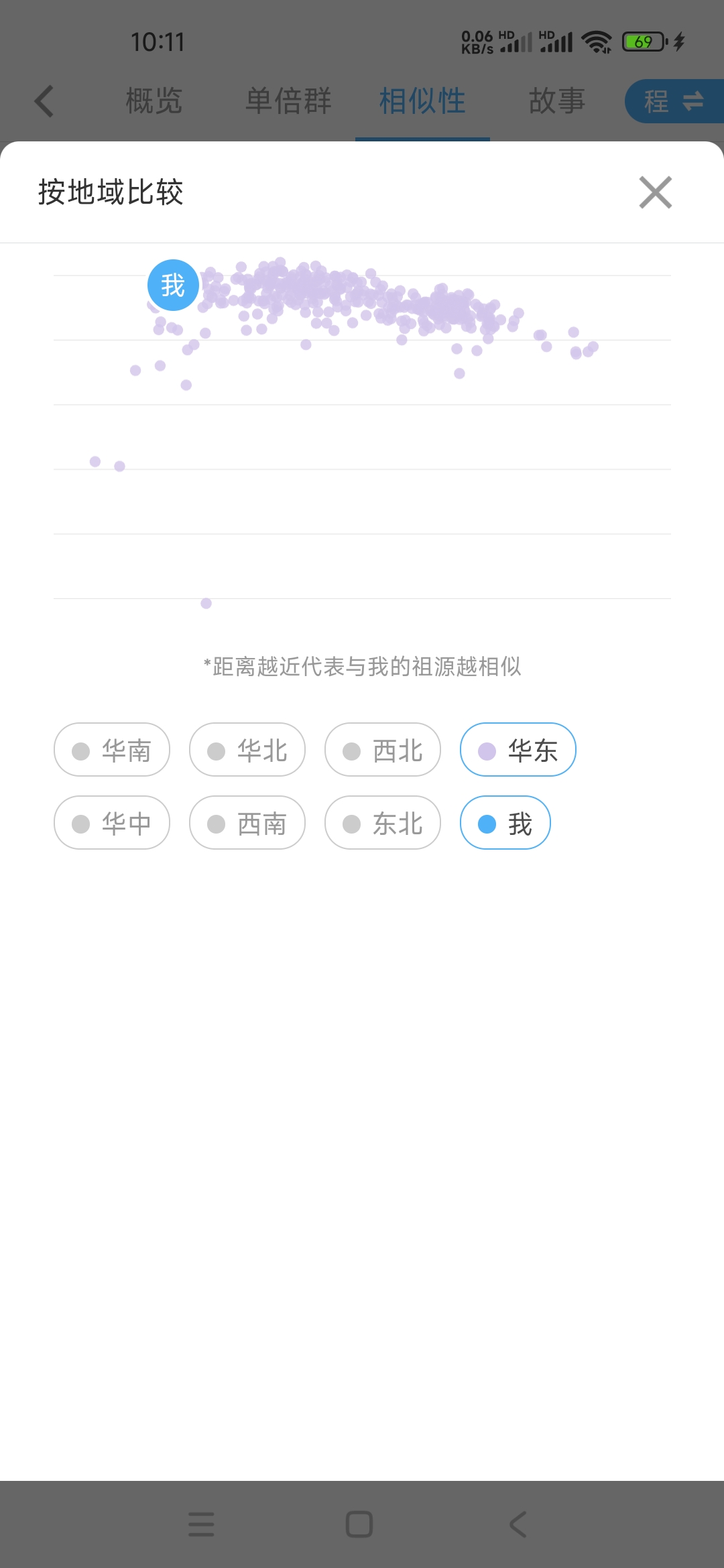Screen dimensions: 724x1568
Task: Enable the 华北 region chip
Action: click(247, 750)
